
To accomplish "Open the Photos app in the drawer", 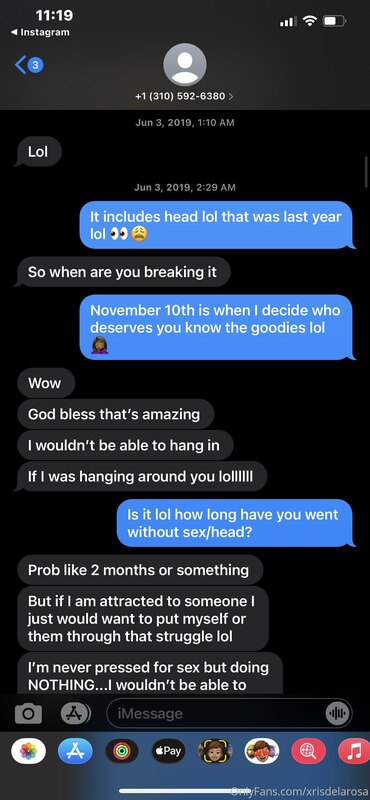I will click(29, 751).
